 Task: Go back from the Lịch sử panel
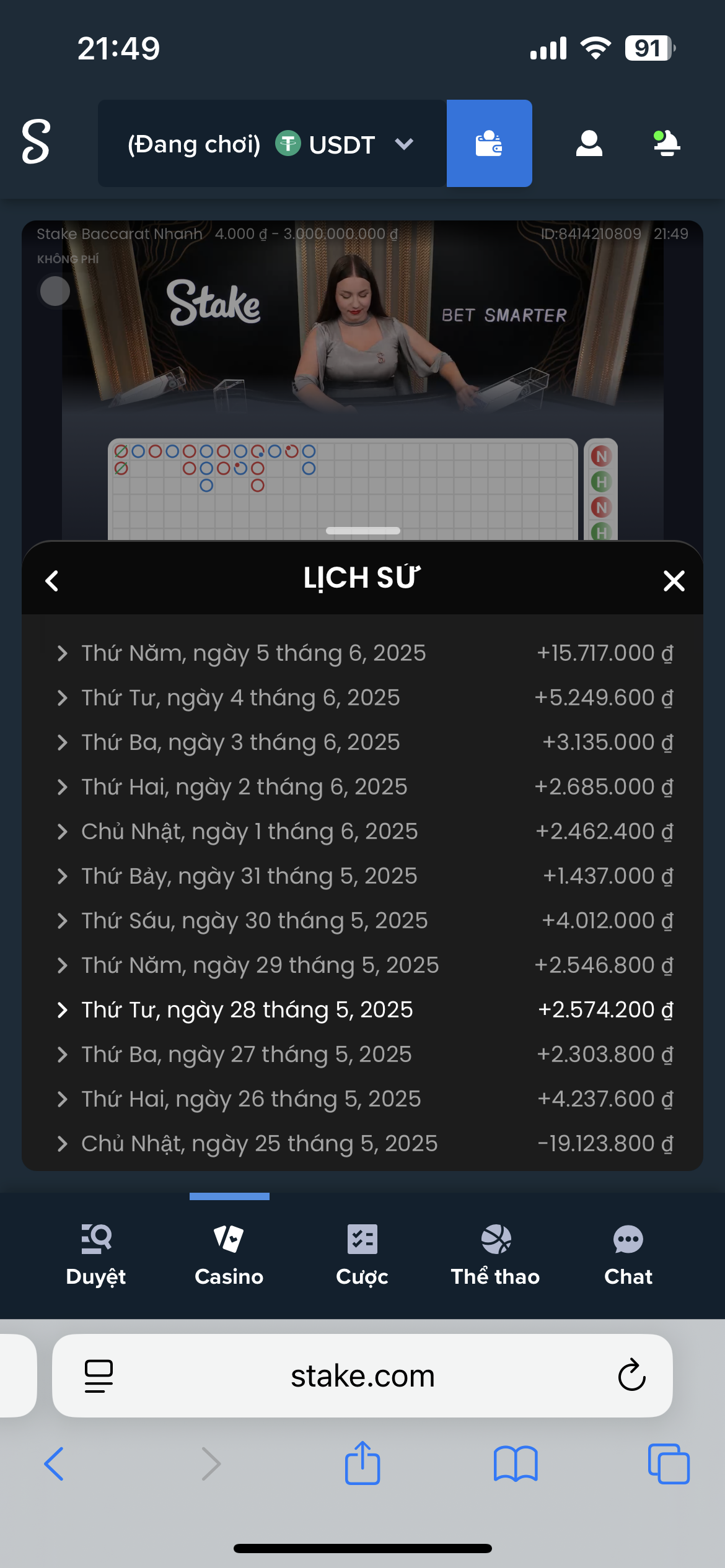pos(53,581)
